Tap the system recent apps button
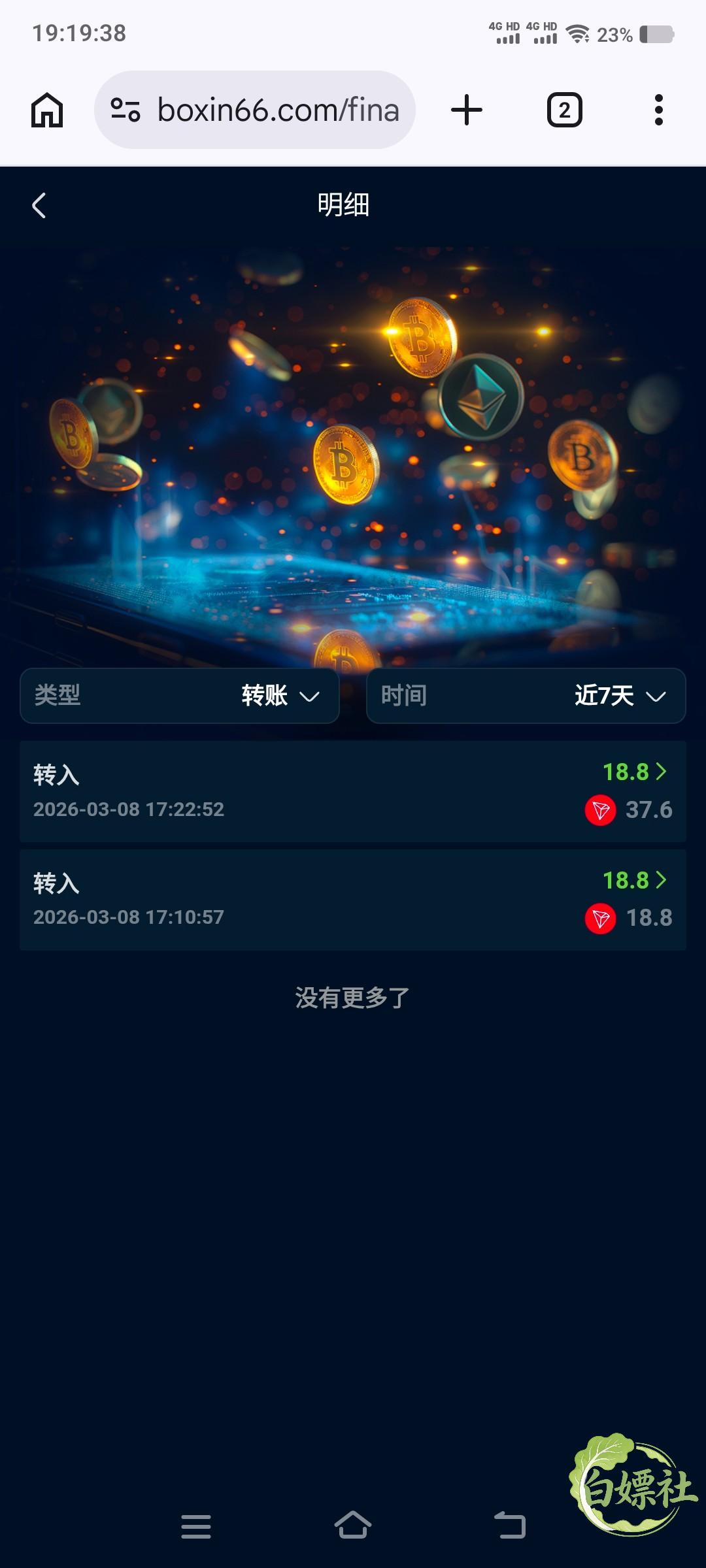This screenshot has width=706, height=1568. 196,1526
